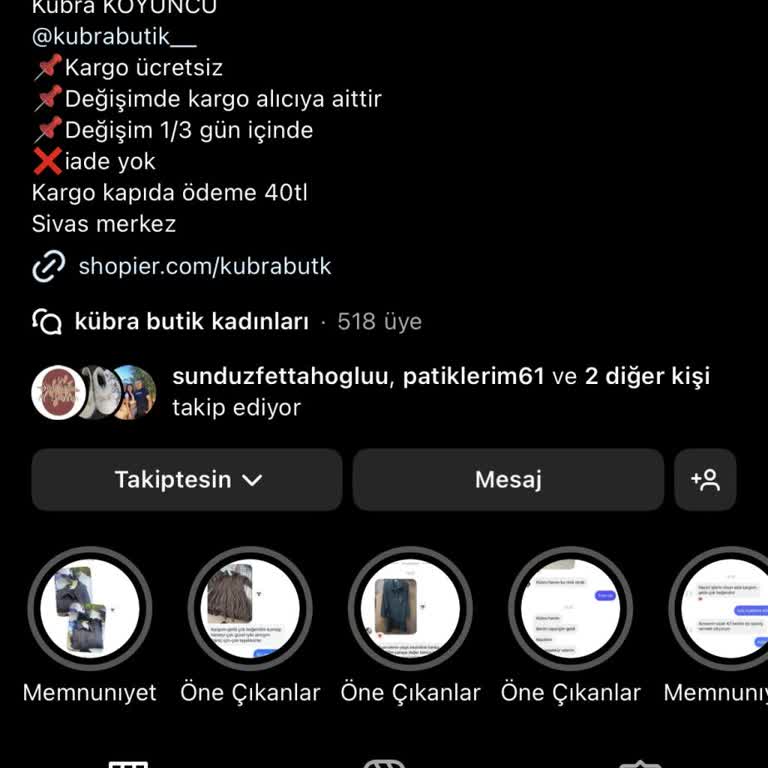Open the Öne Çıkanlar highlight with the dark blue garment
Viewport: 768px width, 768px height.
tap(410, 608)
